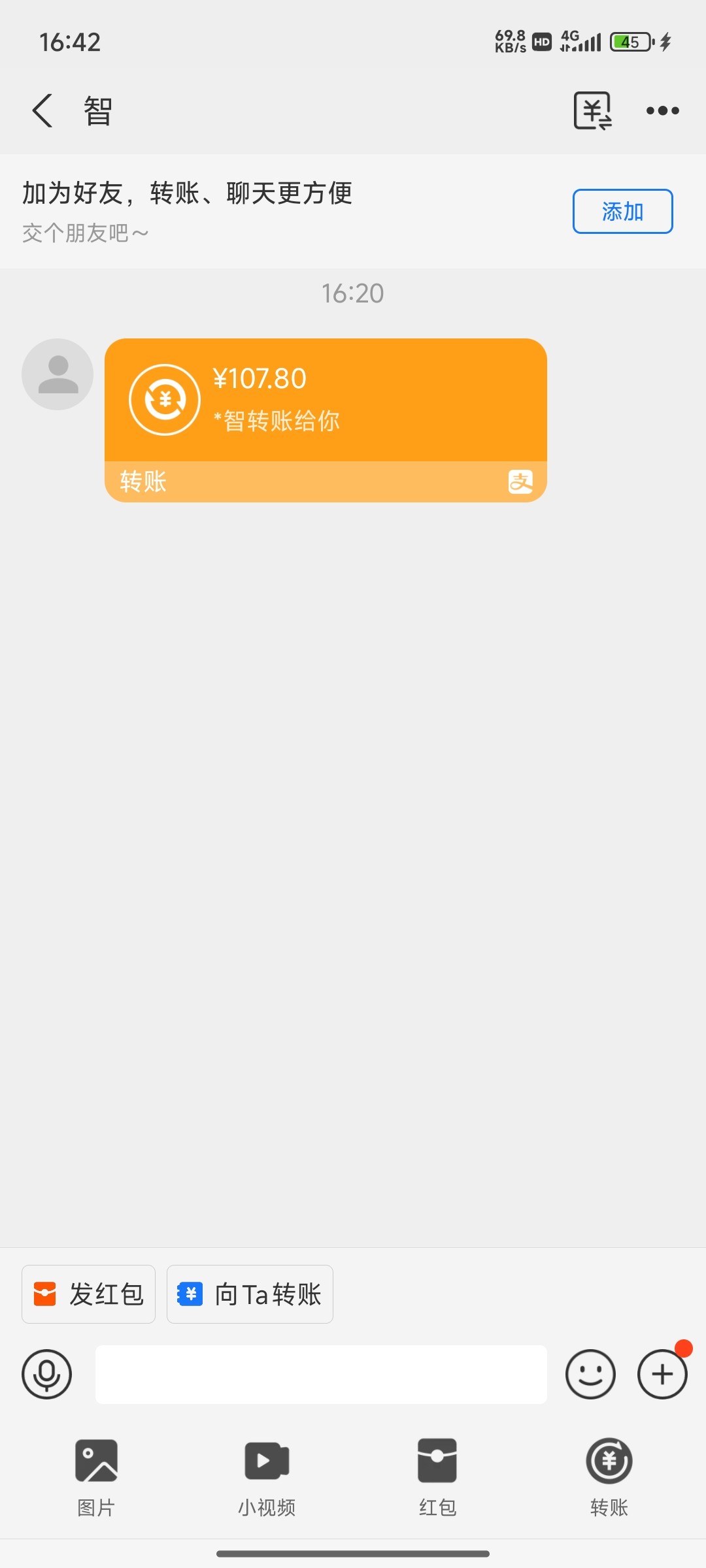
Task: Switch to voice input with microphone icon
Action: pyautogui.click(x=46, y=1374)
